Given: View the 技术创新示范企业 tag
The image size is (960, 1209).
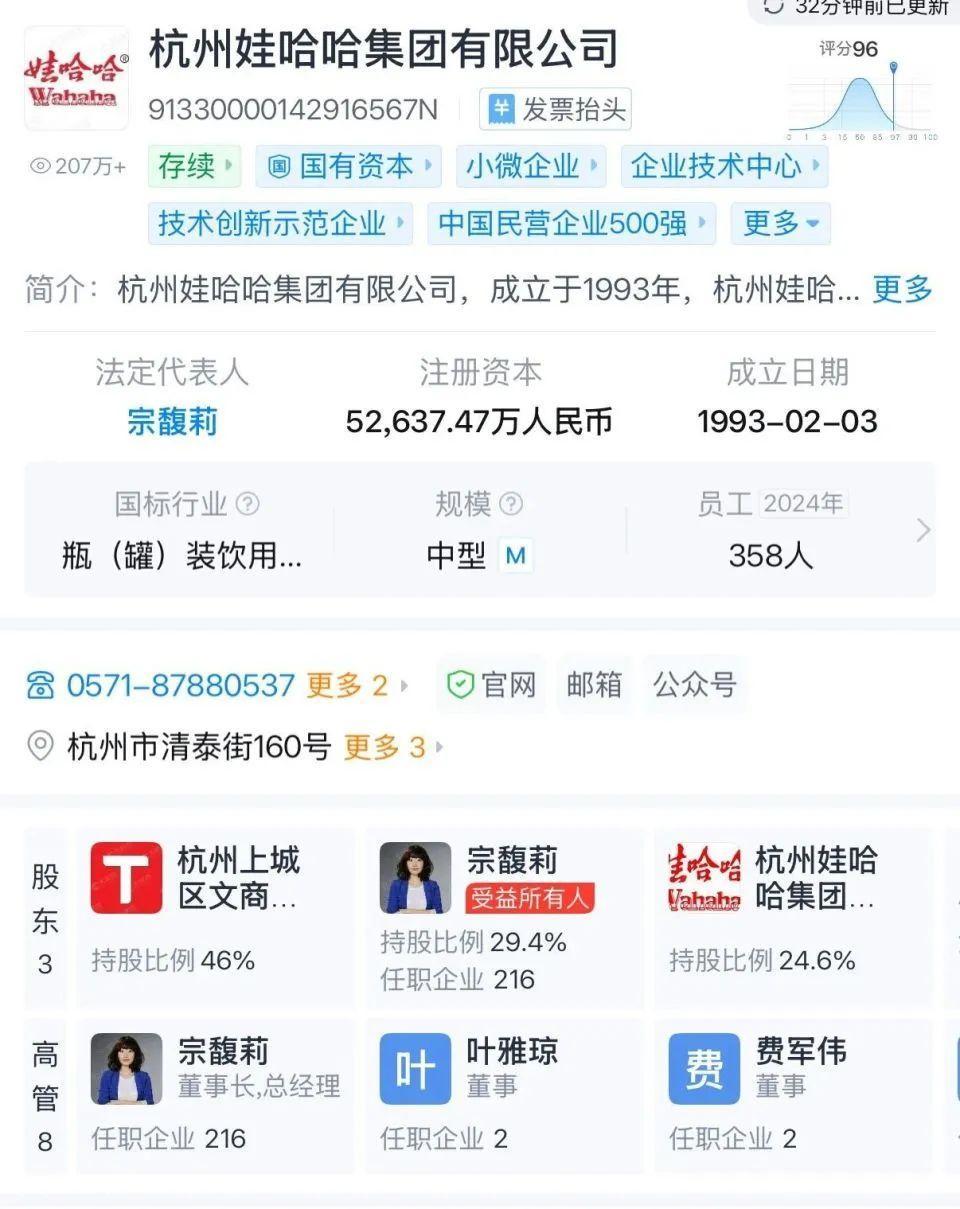Looking at the screenshot, I should (x=280, y=223).
